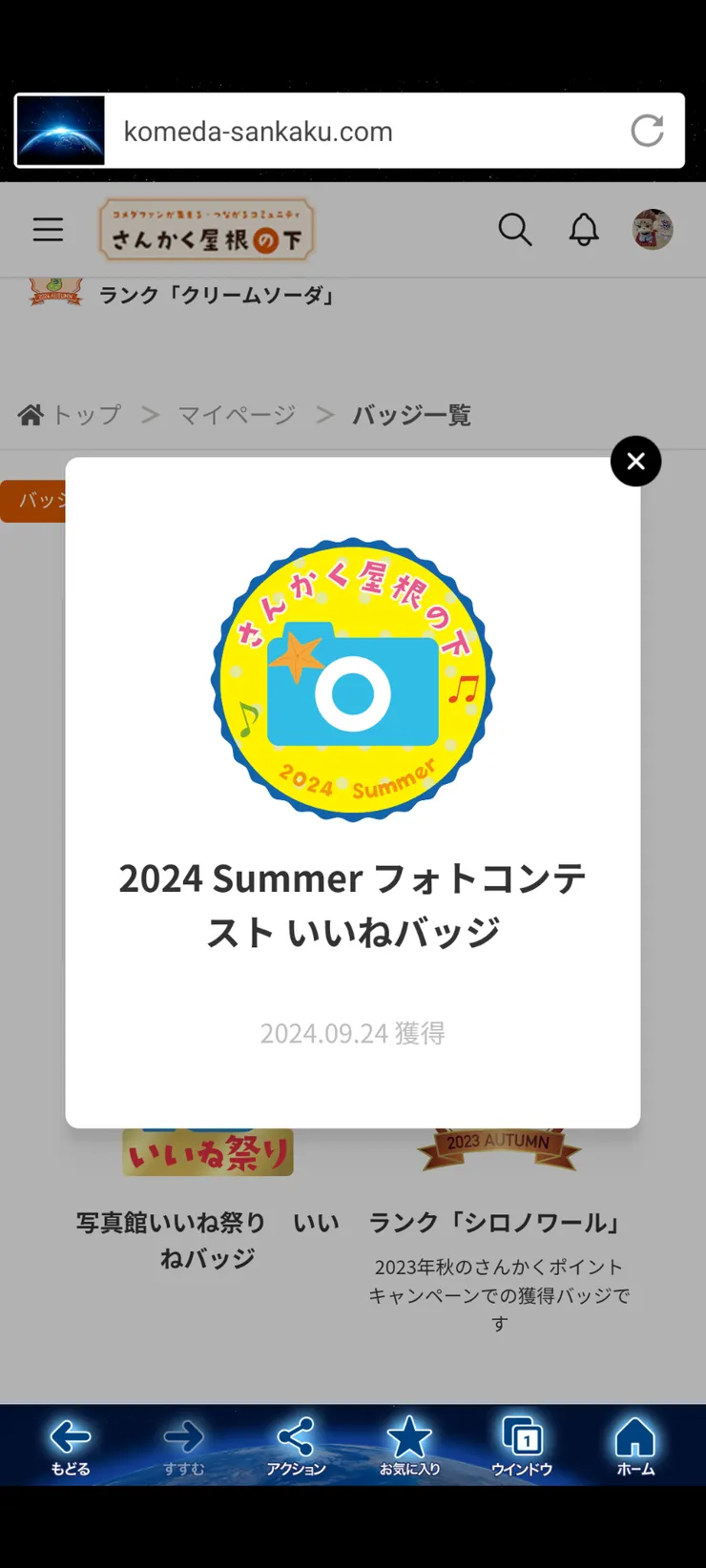This screenshot has height=1568, width=706.
Task: Select the バッジ一覧 breadcrumb item
Action: [412, 415]
